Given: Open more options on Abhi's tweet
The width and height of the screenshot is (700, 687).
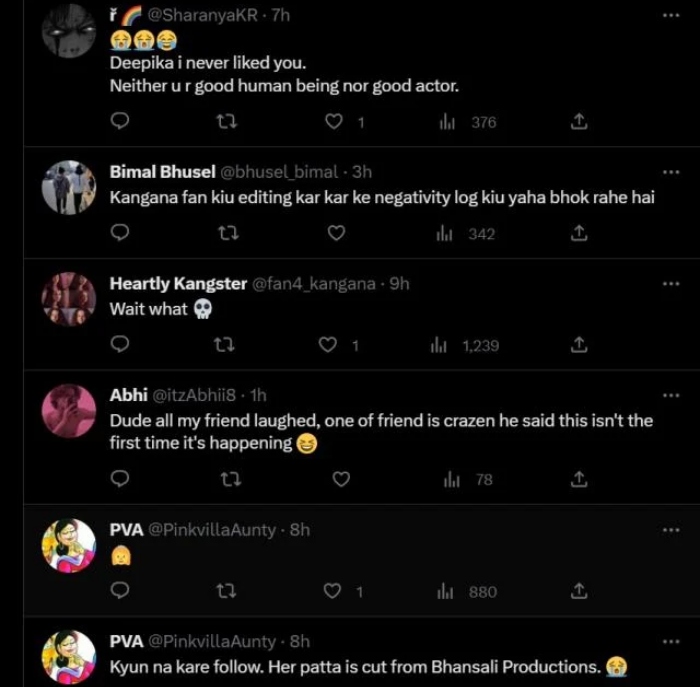Looking at the screenshot, I should click(x=671, y=393).
